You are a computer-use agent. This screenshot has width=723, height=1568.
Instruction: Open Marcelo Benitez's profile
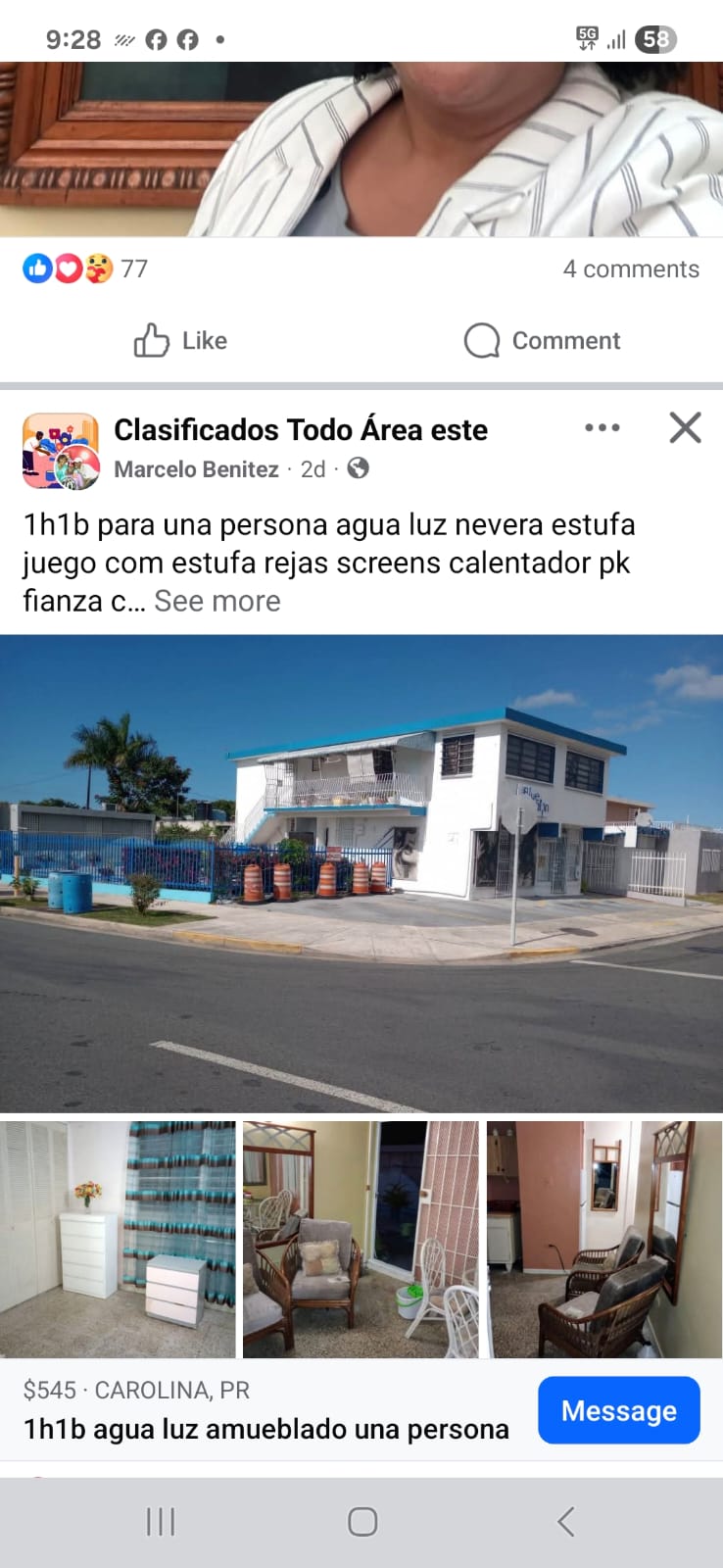[x=196, y=469]
